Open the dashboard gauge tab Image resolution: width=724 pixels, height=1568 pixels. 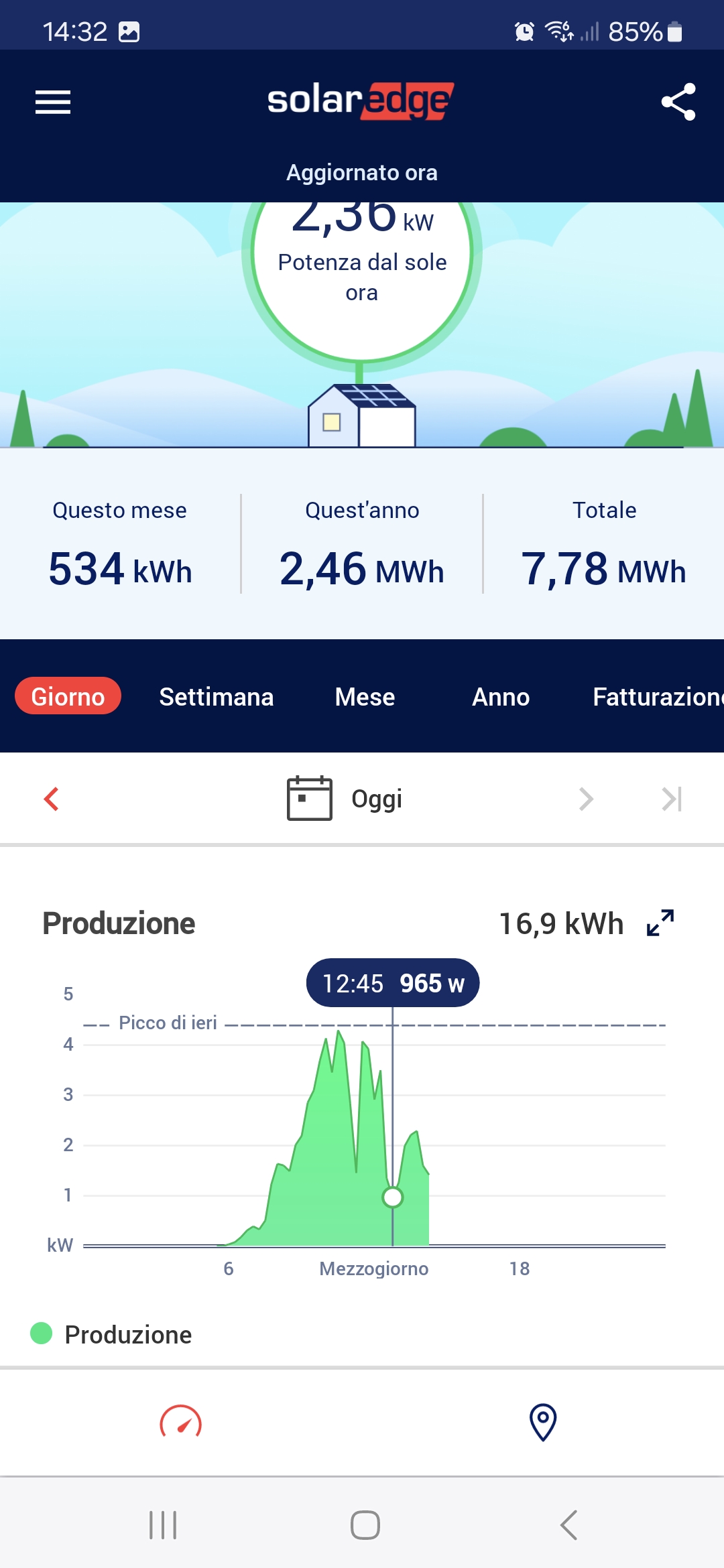coord(181,1422)
